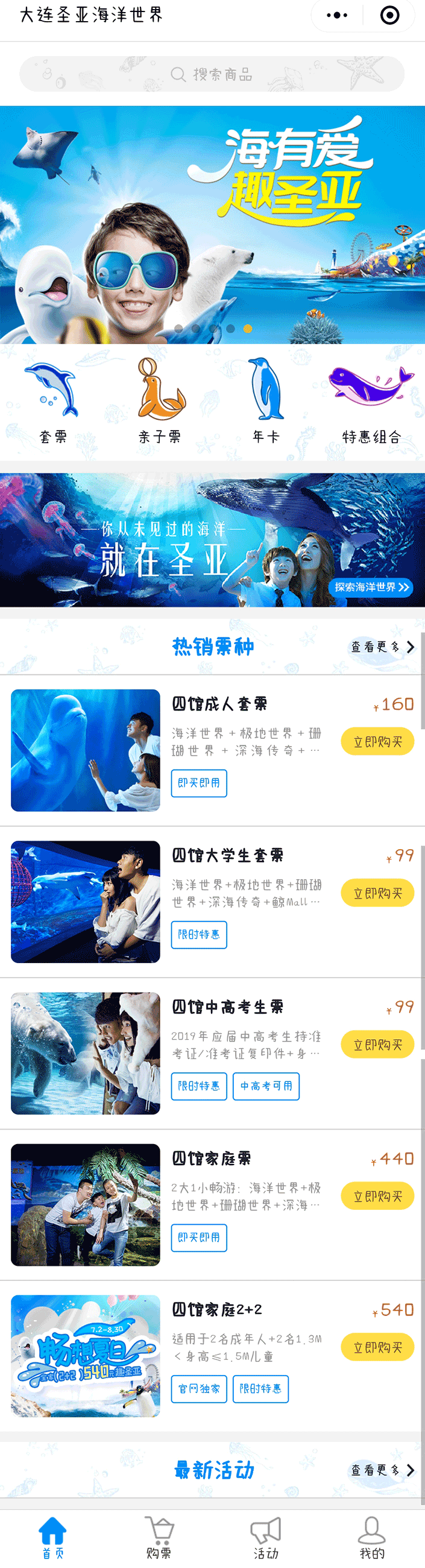Switch to the 购票 tab

159,1538
